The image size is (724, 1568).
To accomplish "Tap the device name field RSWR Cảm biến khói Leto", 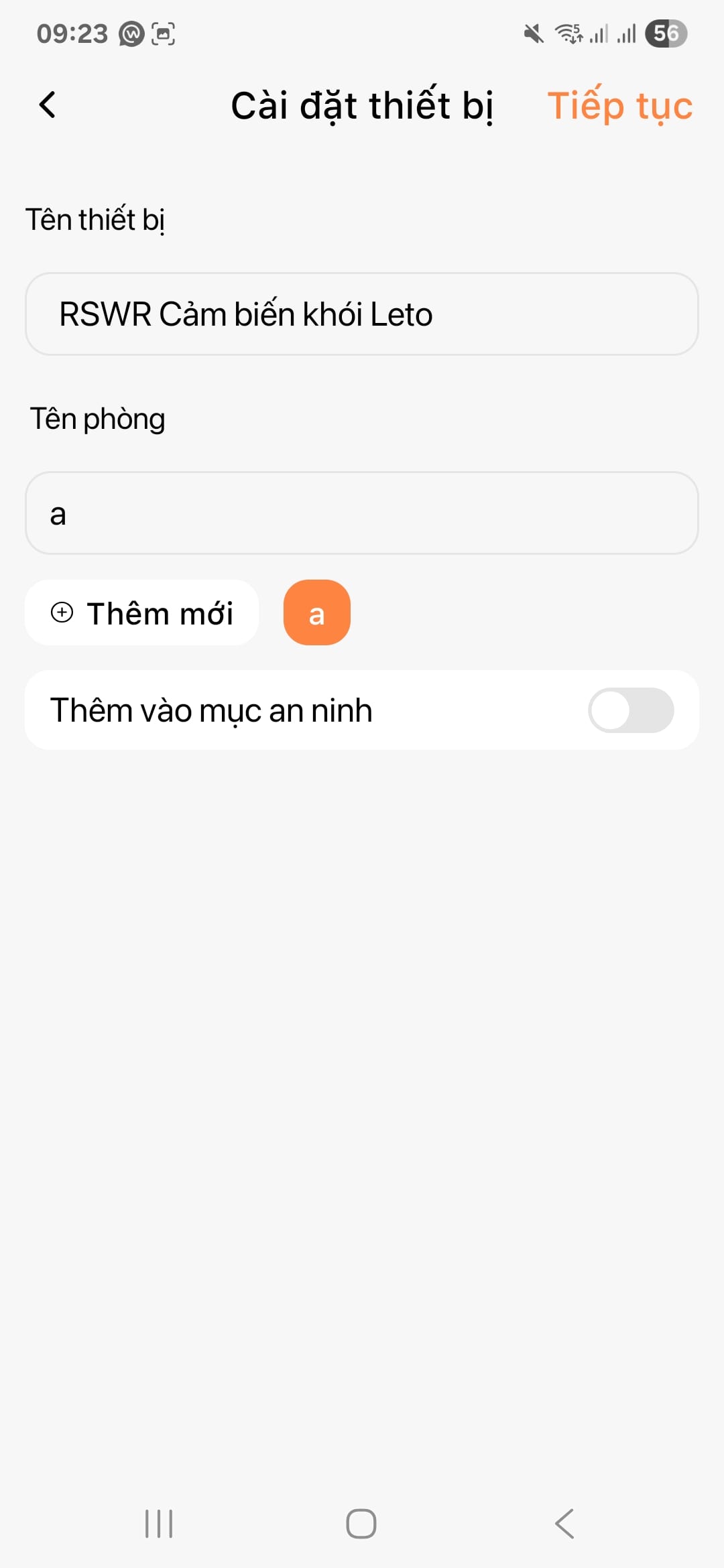I will coord(362,314).
